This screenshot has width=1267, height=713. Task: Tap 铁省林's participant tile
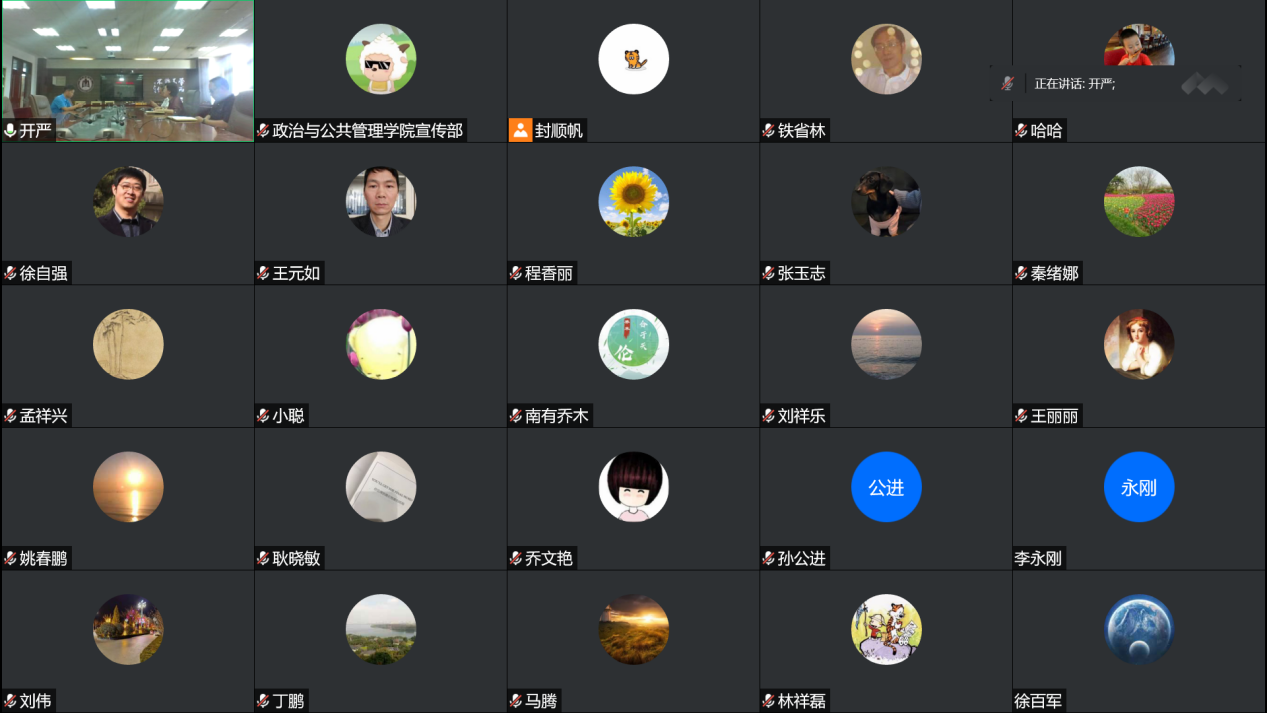tap(886, 60)
